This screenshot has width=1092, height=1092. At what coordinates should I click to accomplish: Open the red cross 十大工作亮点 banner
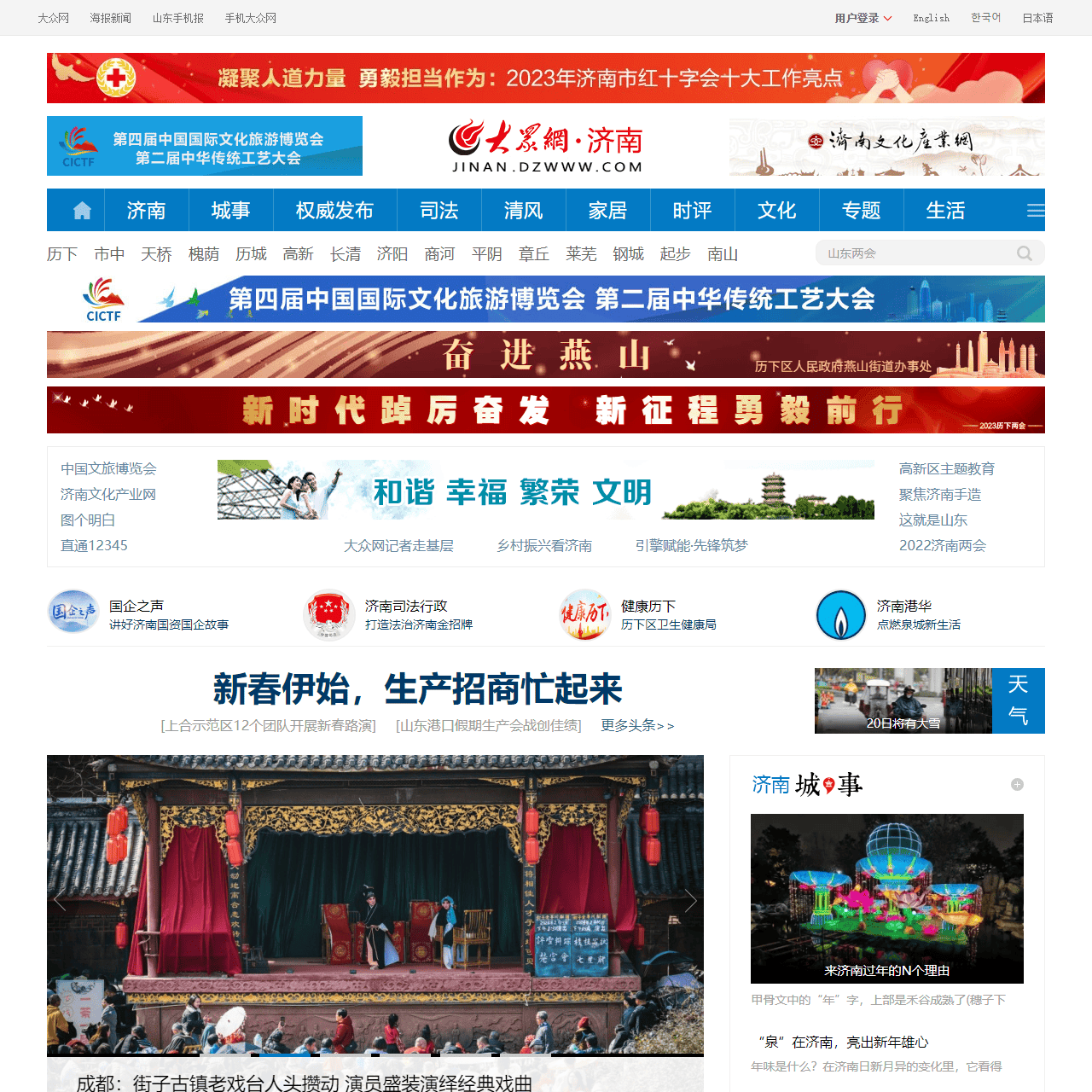tap(546, 78)
